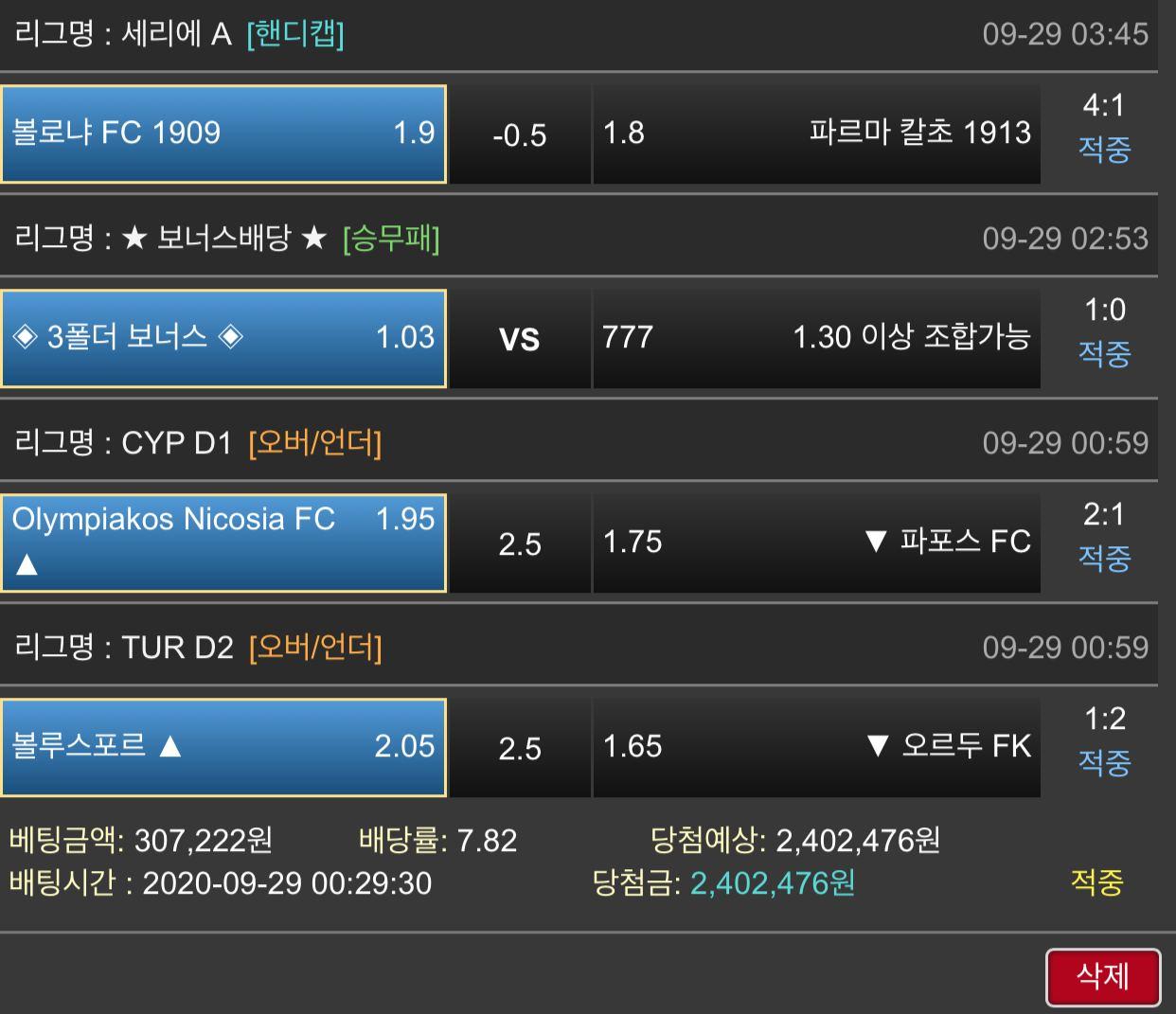Tap the red 삭제 delete button

(x=1102, y=976)
